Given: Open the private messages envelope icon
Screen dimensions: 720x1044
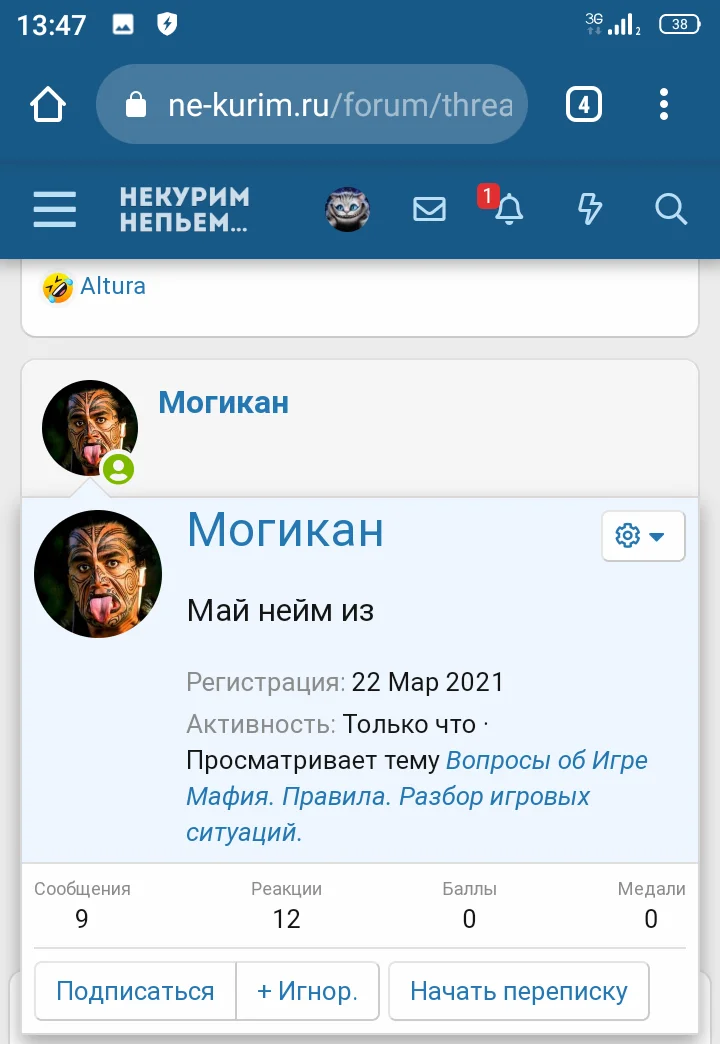Looking at the screenshot, I should pyautogui.click(x=429, y=210).
